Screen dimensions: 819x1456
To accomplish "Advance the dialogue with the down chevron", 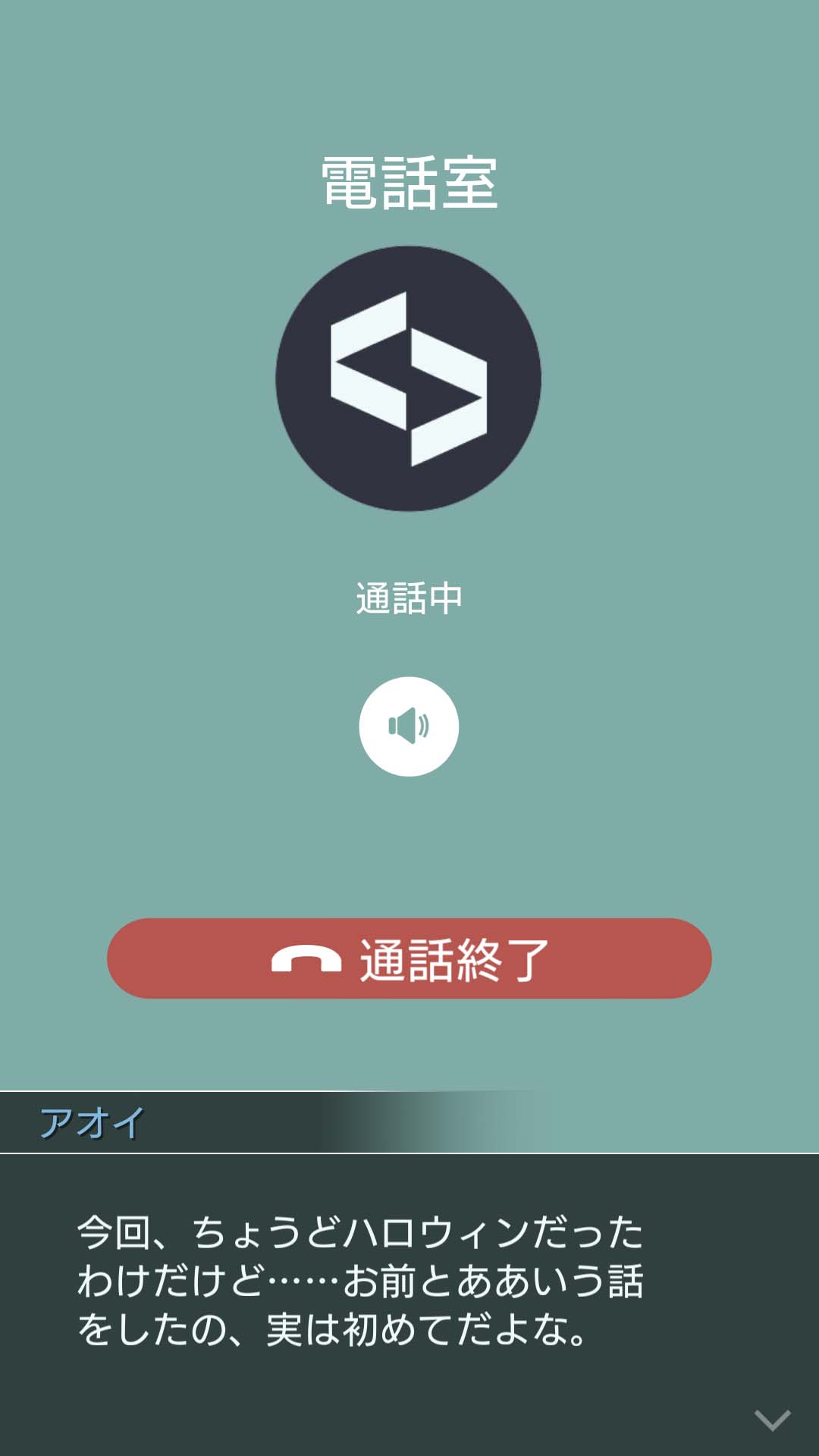I will point(772,1420).
